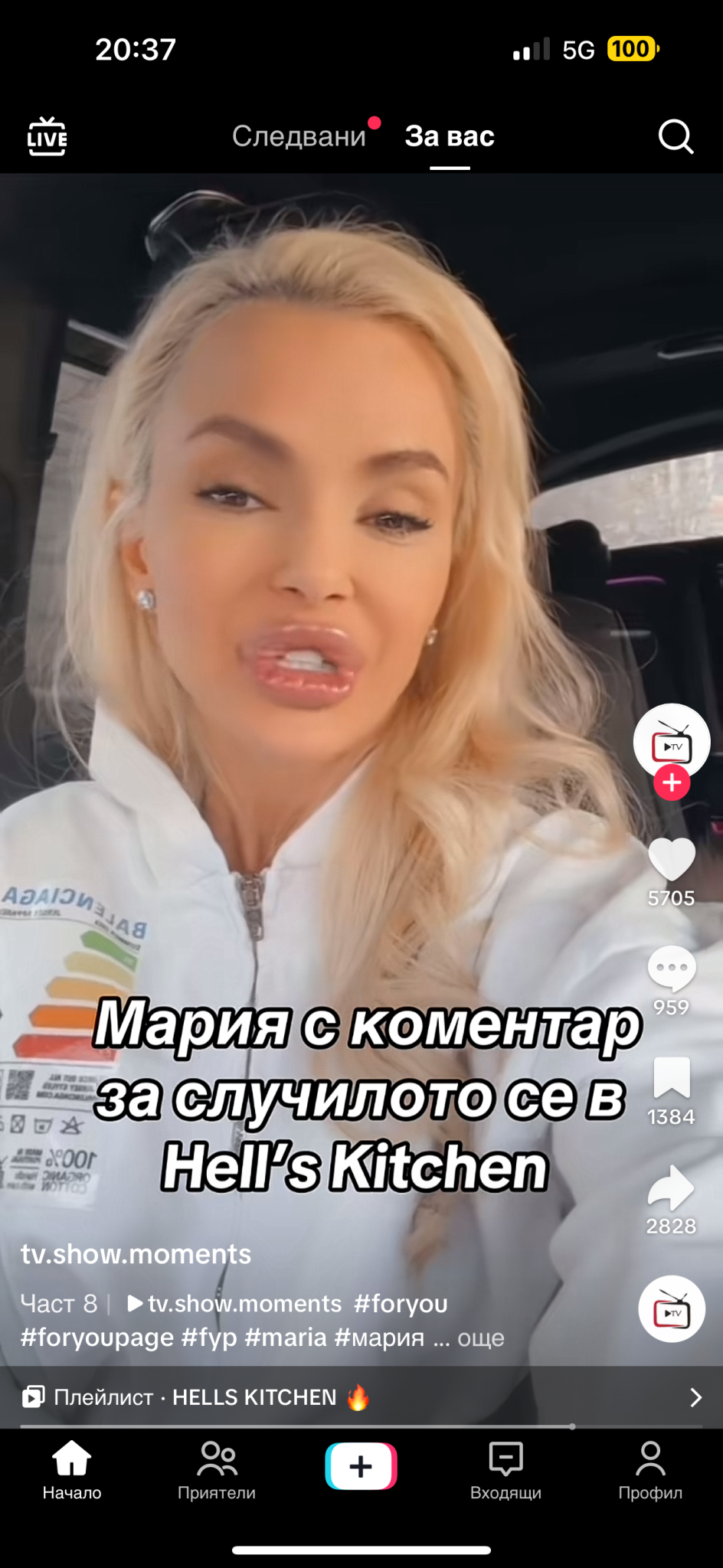
Task: Follow tv.show.moments with the plus badge
Action: pyautogui.click(x=672, y=782)
